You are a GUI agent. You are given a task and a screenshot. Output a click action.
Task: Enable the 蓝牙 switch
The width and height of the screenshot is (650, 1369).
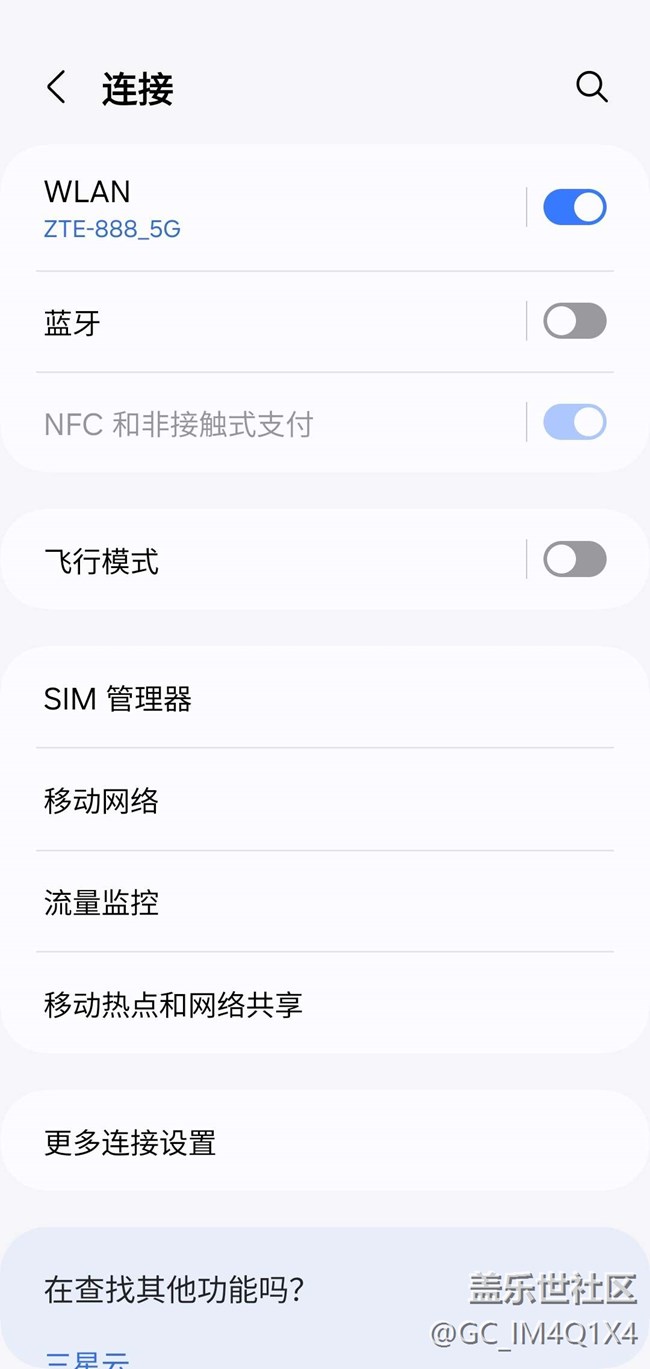[x=574, y=321]
